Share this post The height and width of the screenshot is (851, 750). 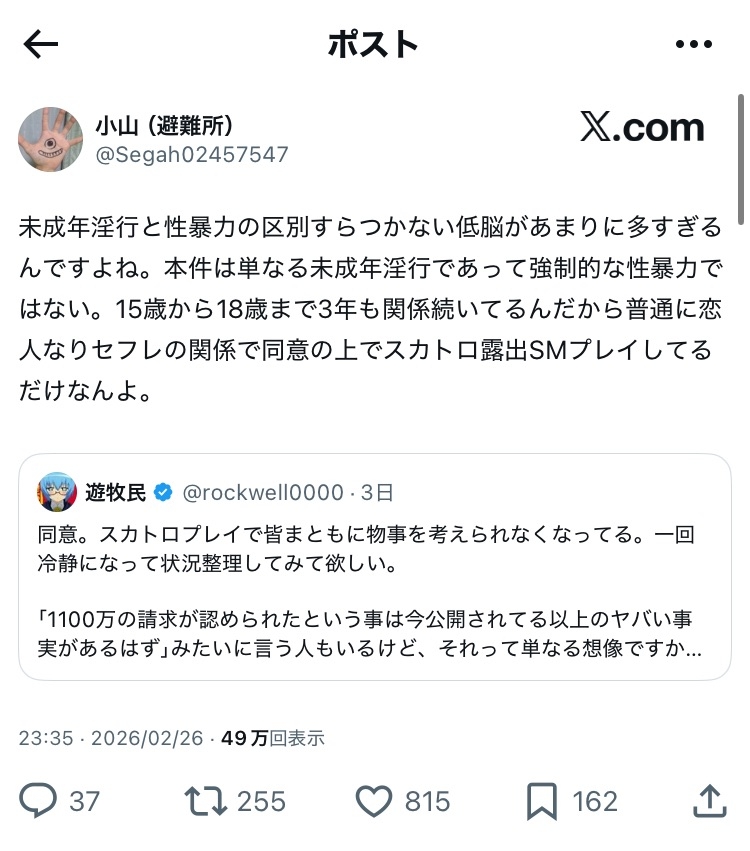point(708,800)
